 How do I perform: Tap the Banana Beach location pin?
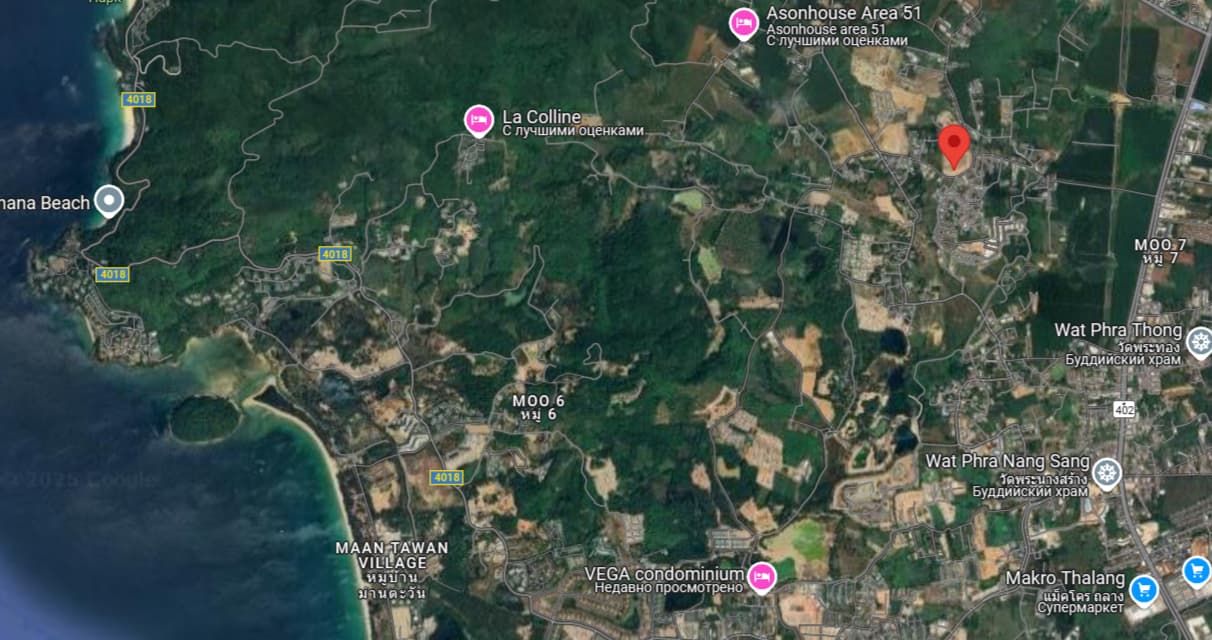click(x=109, y=202)
